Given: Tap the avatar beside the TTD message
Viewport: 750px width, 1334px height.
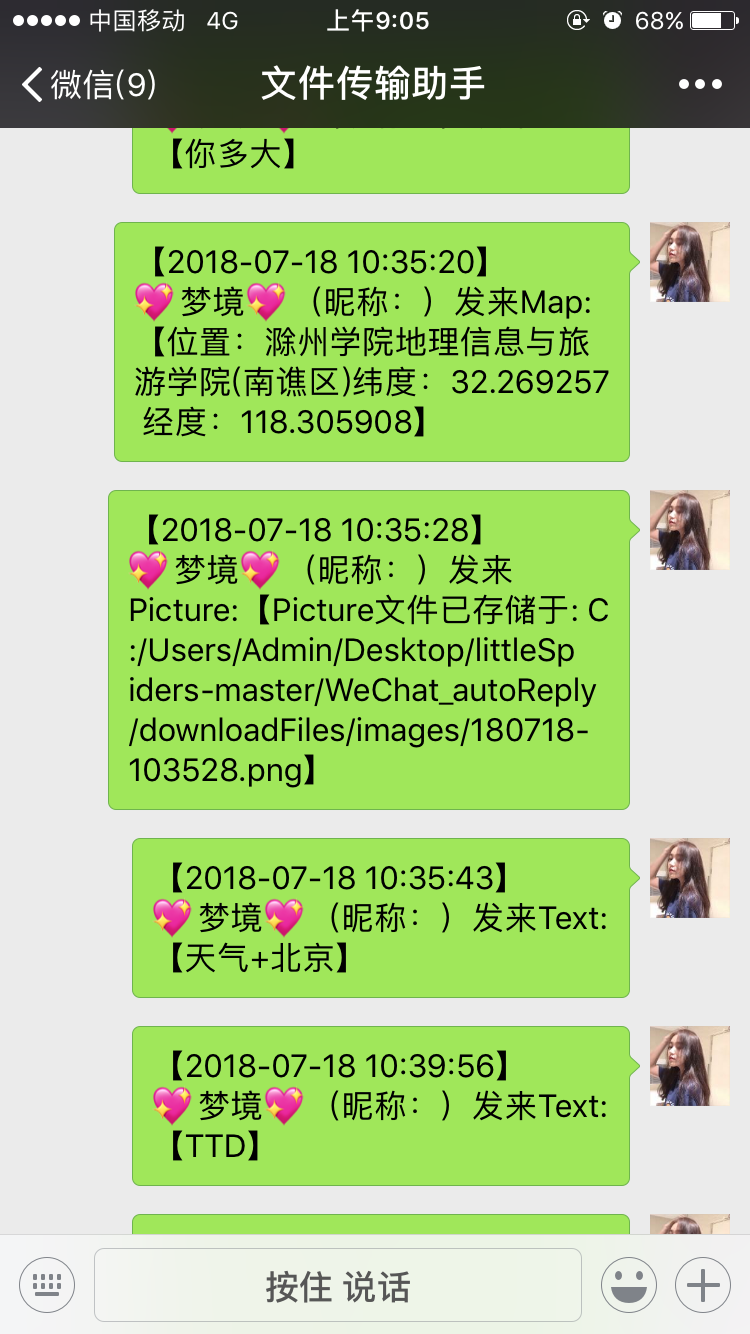Looking at the screenshot, I should [x=689, y=1066].
